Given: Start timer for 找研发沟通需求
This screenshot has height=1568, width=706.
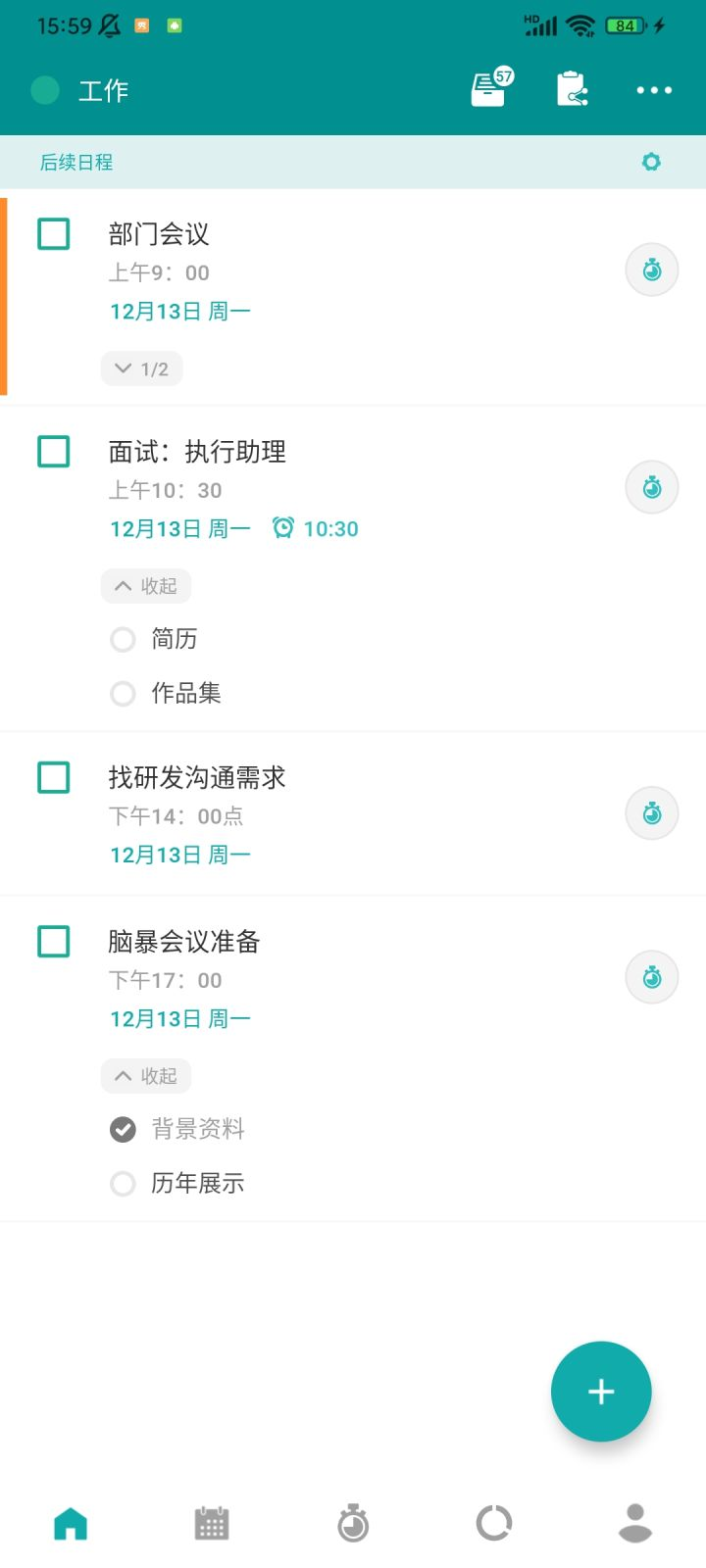Looking at the screenshot, I should [652, 813].
